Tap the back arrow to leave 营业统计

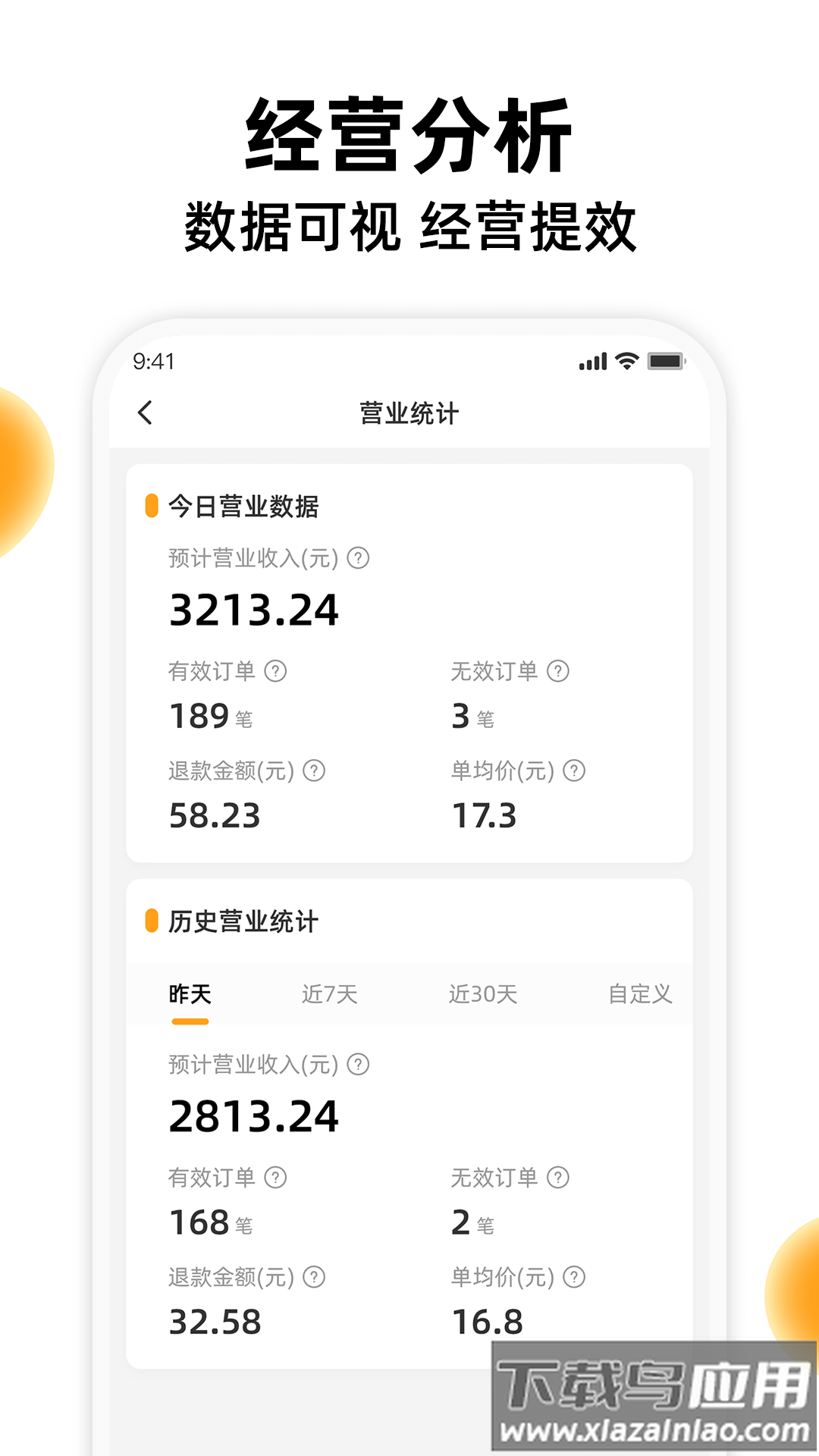tap(145, 413)
